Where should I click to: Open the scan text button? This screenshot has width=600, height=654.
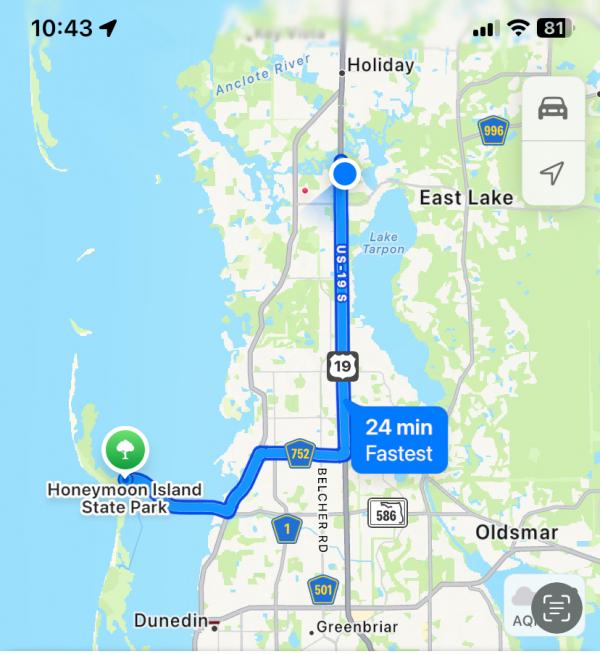557,605
